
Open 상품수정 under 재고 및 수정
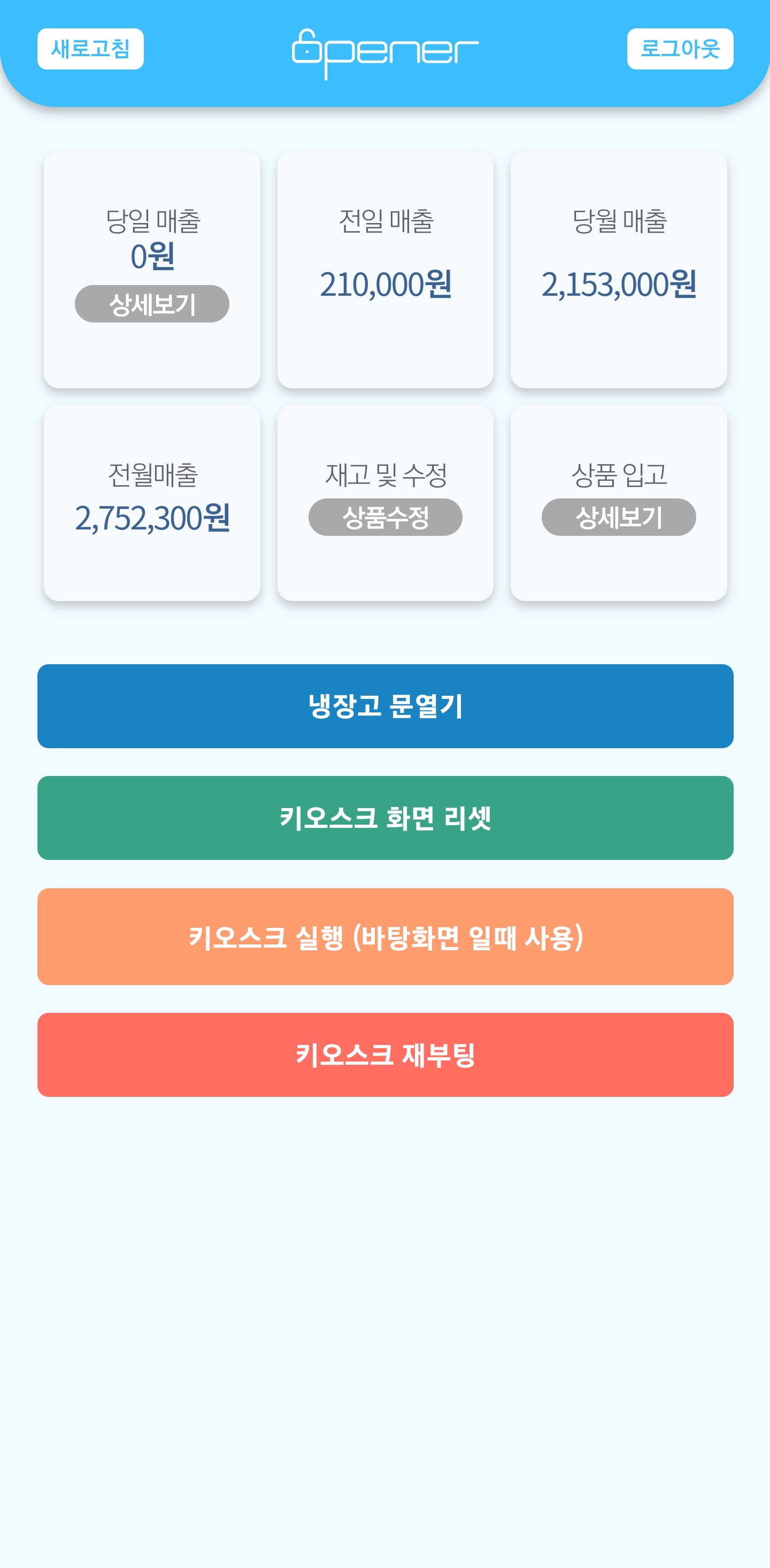tap(386, 517)
